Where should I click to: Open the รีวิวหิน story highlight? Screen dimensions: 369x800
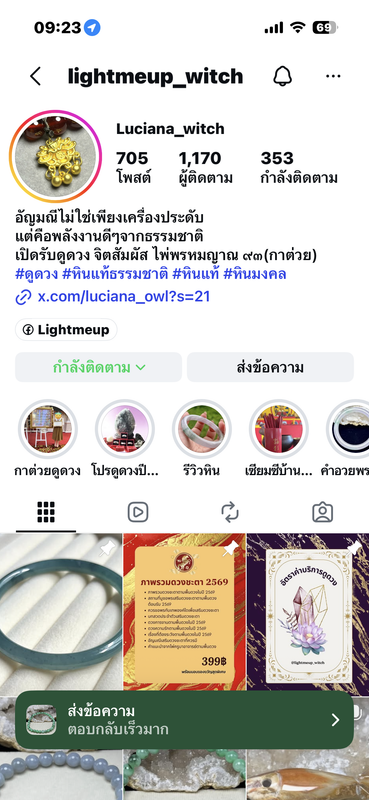[x=202, y=429]
